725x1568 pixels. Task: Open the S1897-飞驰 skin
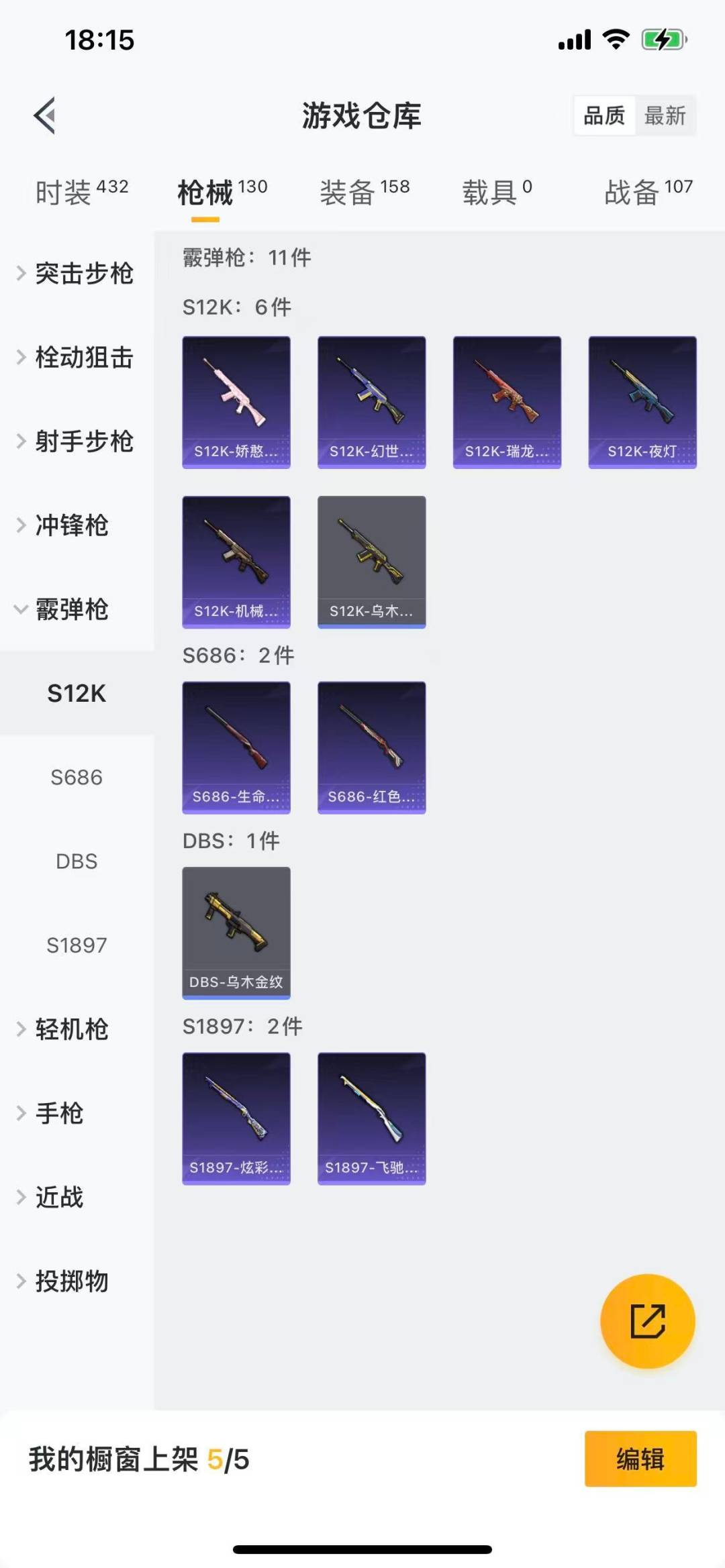click(x=371, y=1118)
